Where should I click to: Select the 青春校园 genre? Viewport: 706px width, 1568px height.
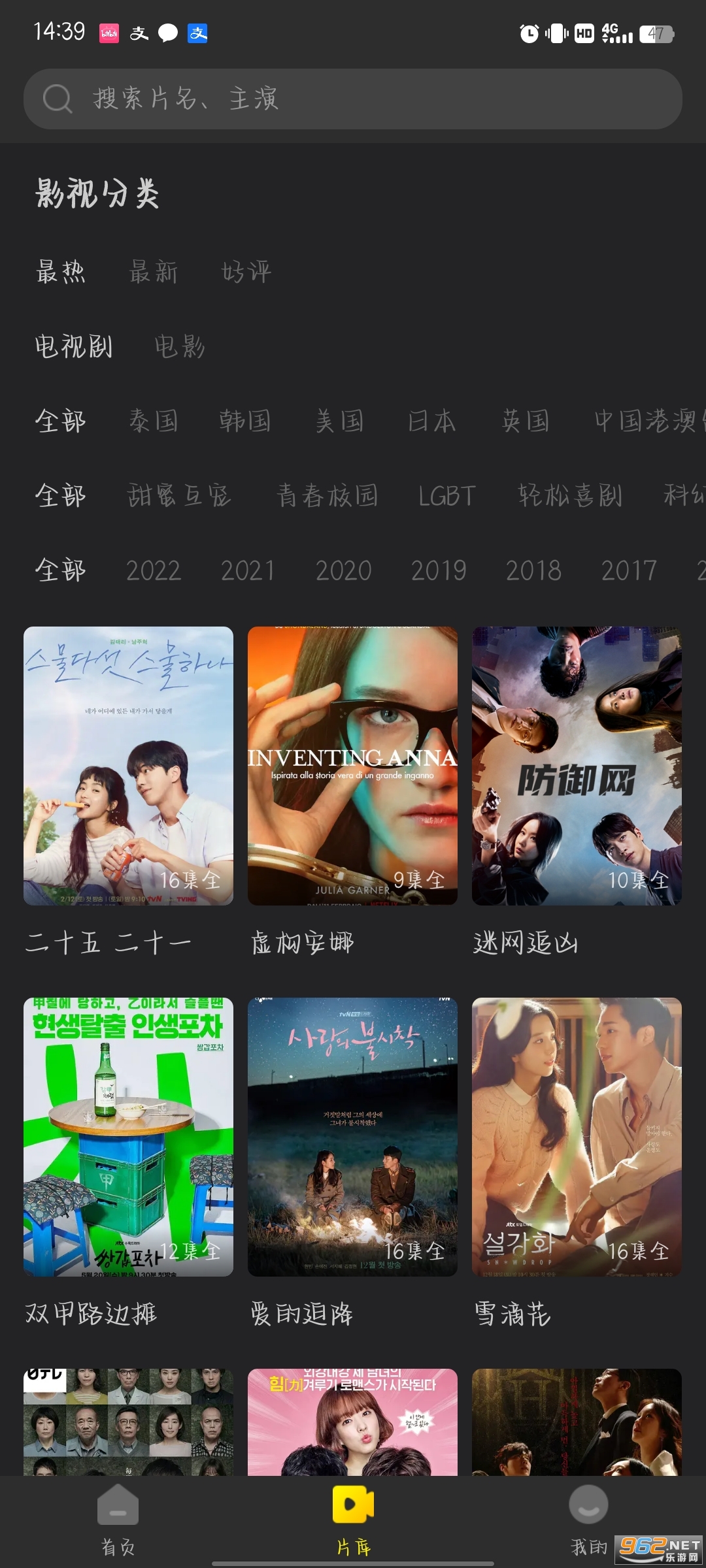point(328,495)
